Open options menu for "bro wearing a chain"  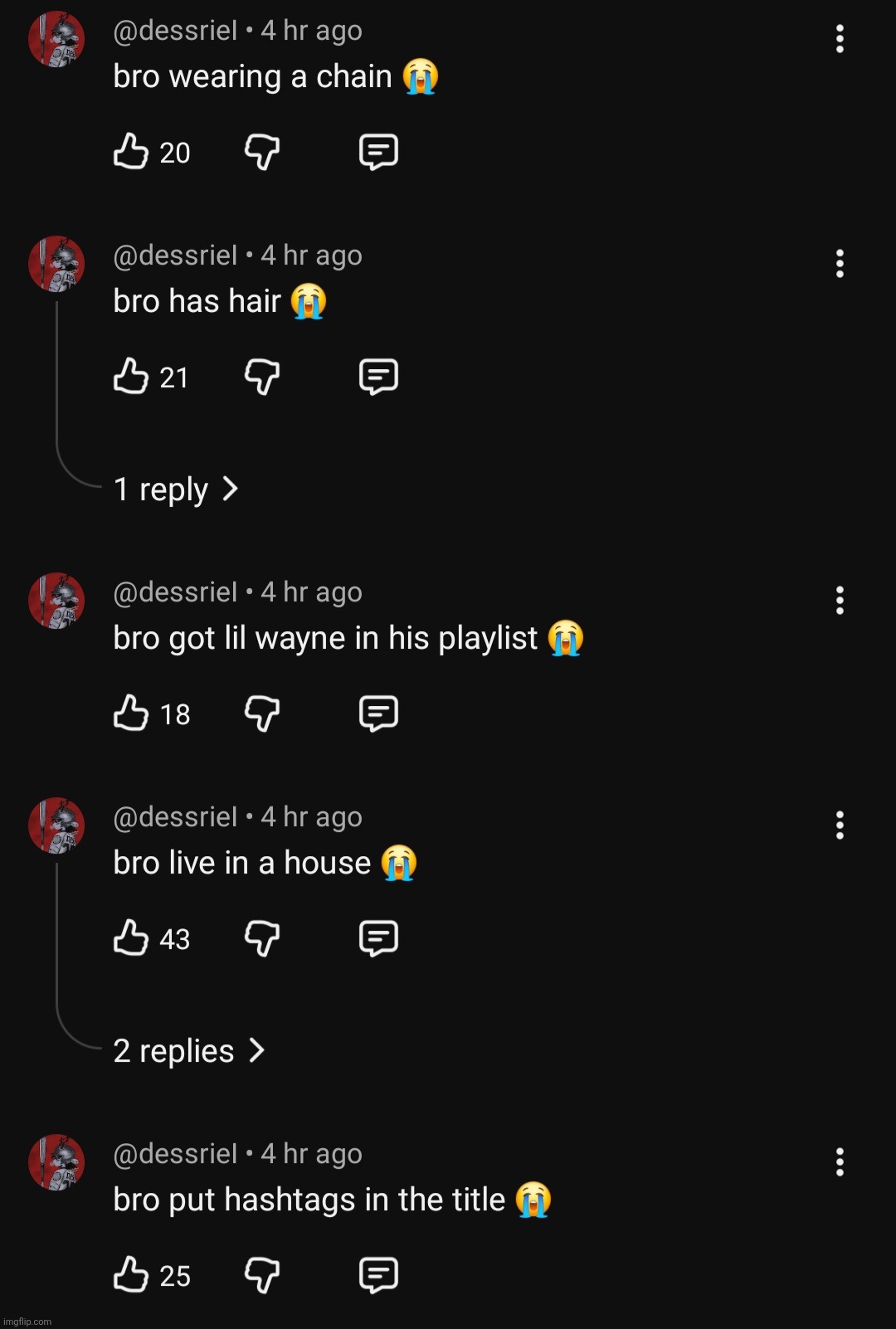pyautogui.click(x=840, y=39)
